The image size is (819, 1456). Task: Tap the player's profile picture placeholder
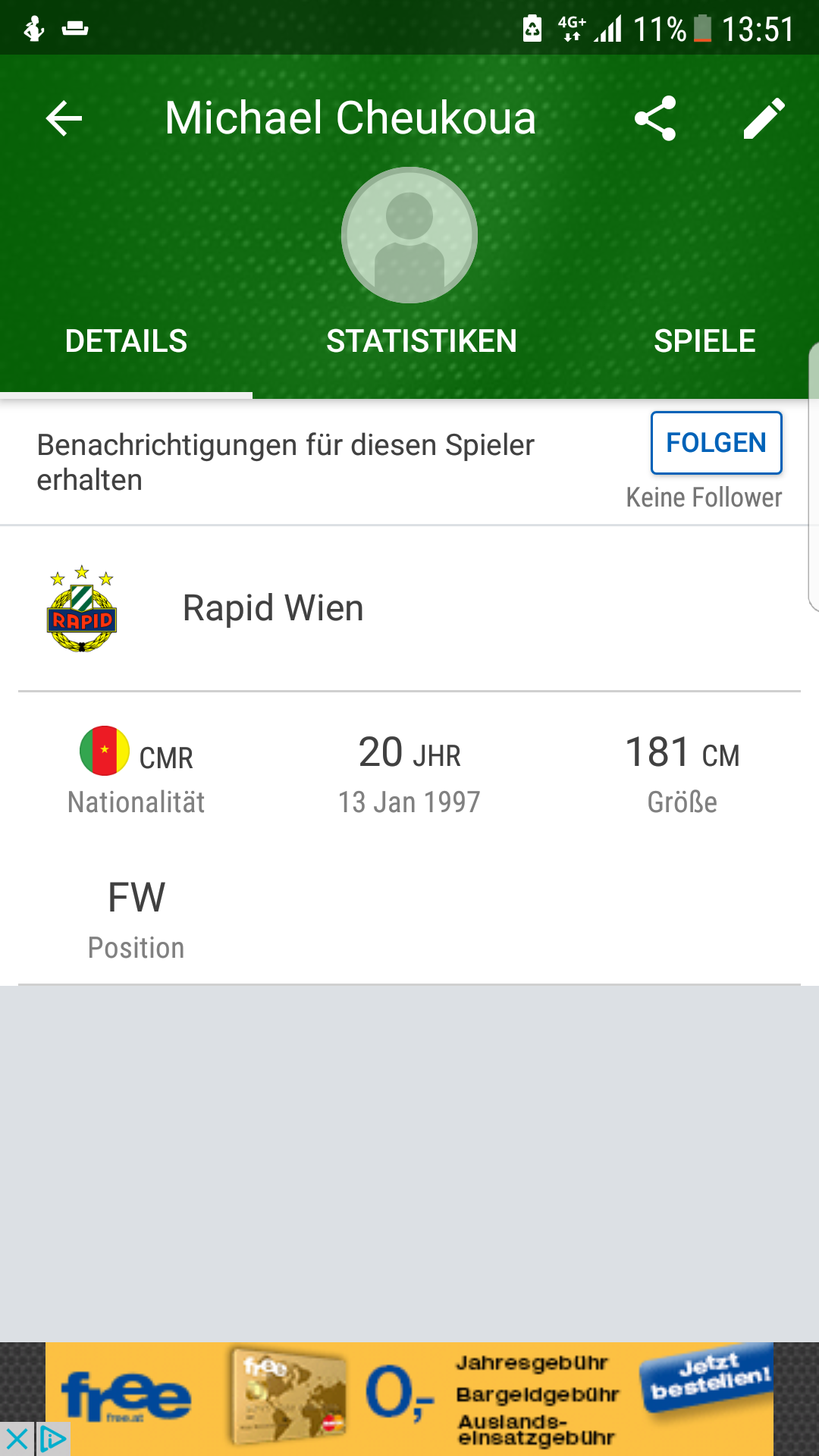tap(409, 235)
